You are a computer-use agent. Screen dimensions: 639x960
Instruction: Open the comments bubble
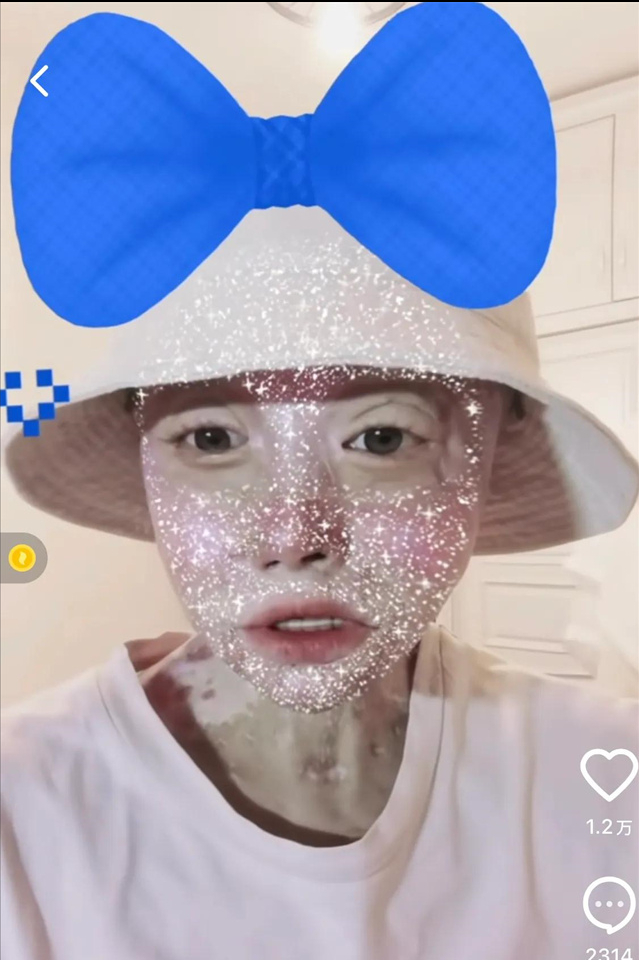(x=608, y=905)
